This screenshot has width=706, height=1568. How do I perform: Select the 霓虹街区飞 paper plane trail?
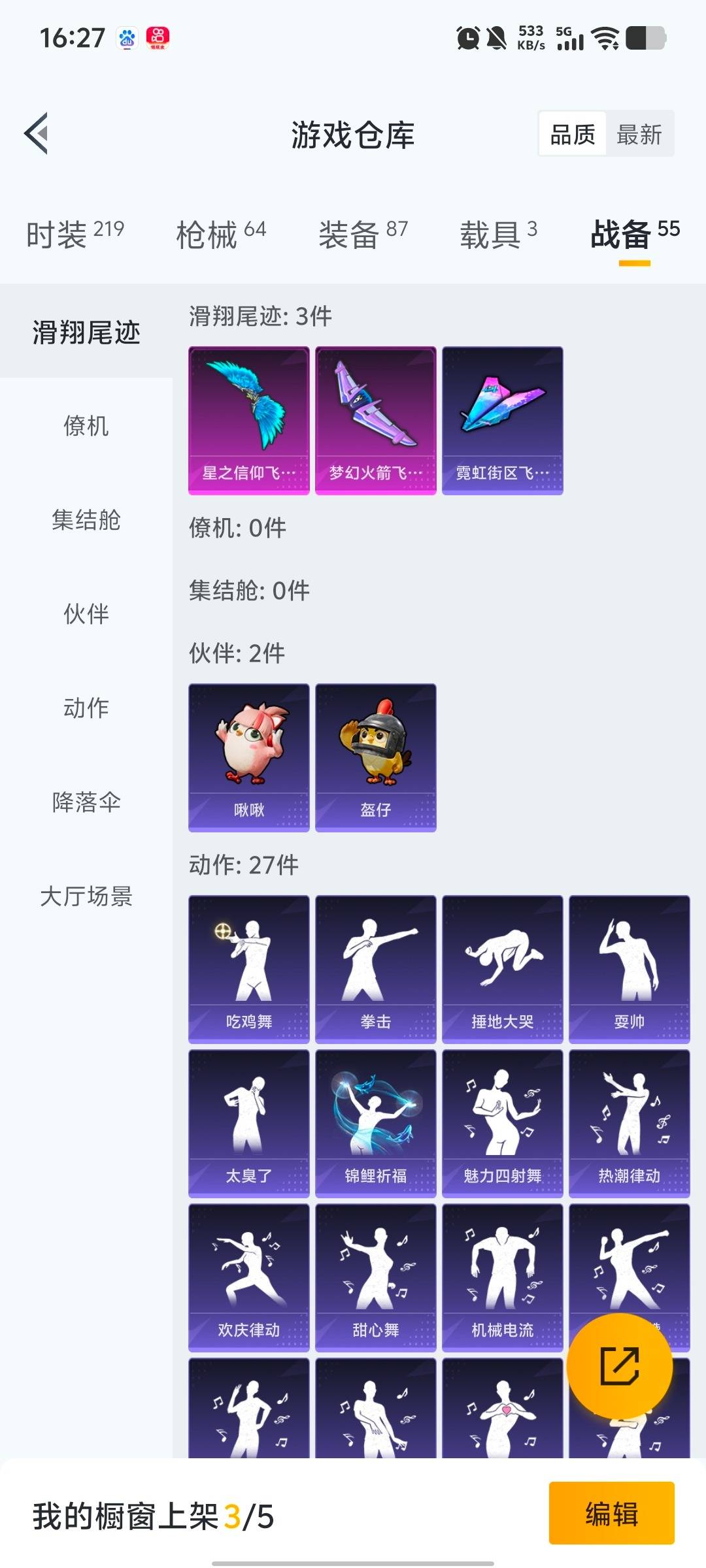click(502, 418)
